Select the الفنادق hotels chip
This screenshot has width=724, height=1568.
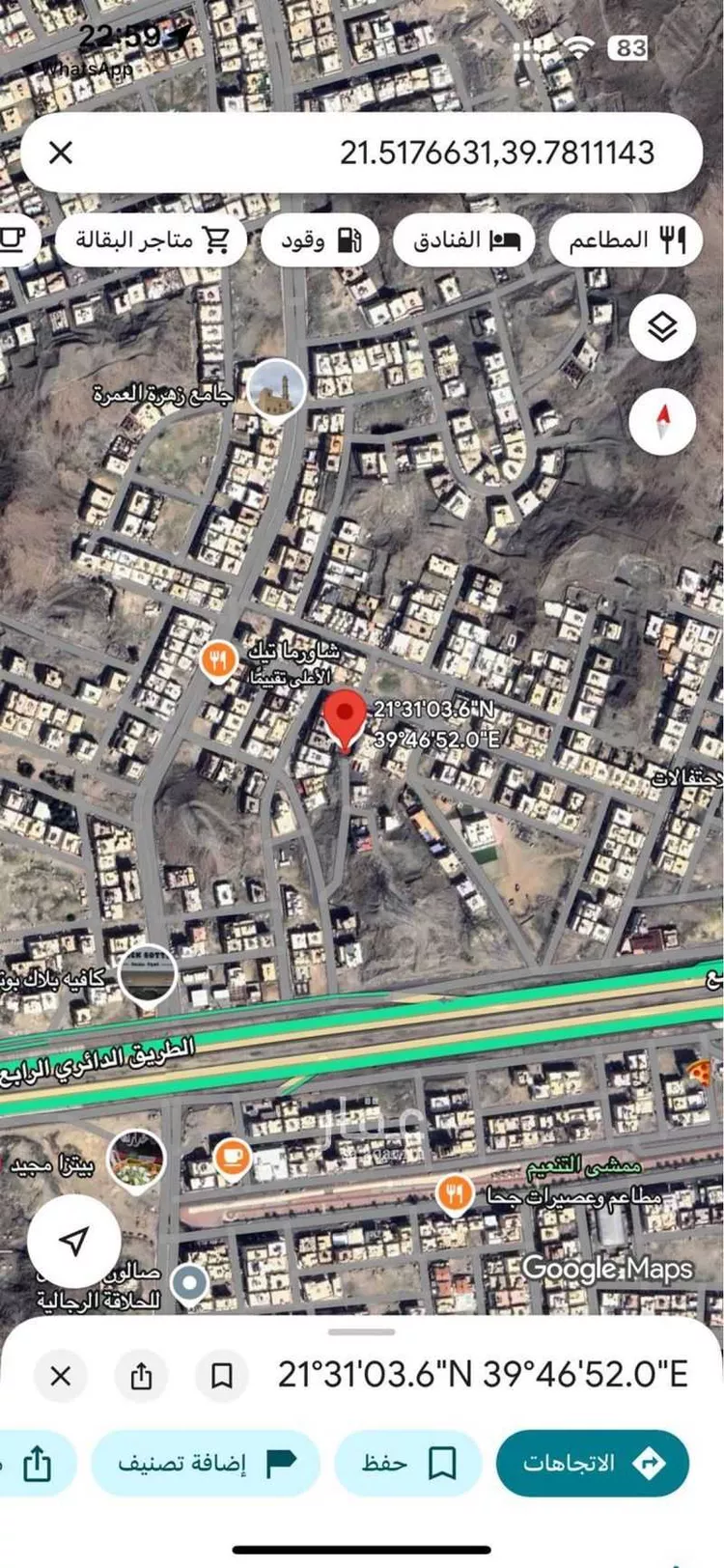pyautogui.click(x=464, y=239)
